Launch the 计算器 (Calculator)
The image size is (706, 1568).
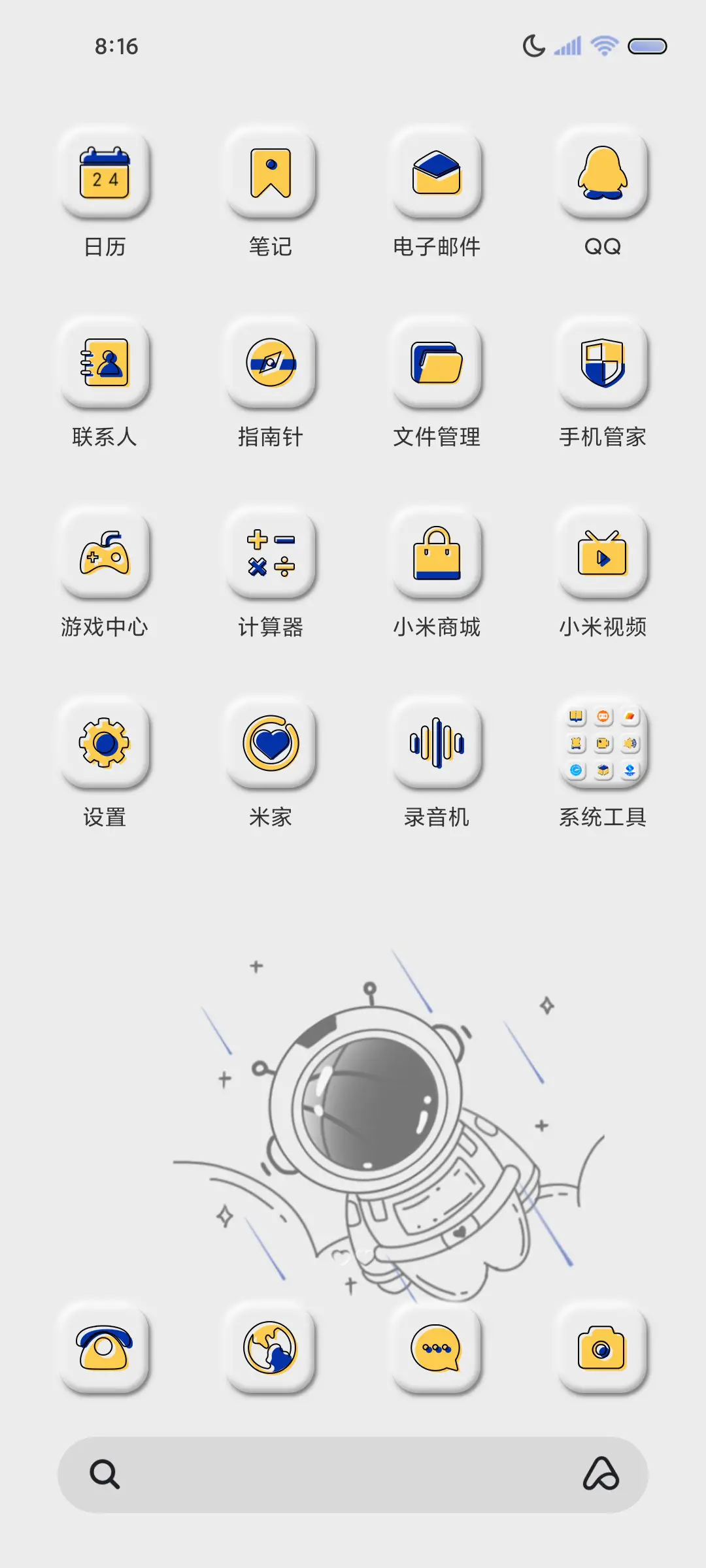coord(271,554)
